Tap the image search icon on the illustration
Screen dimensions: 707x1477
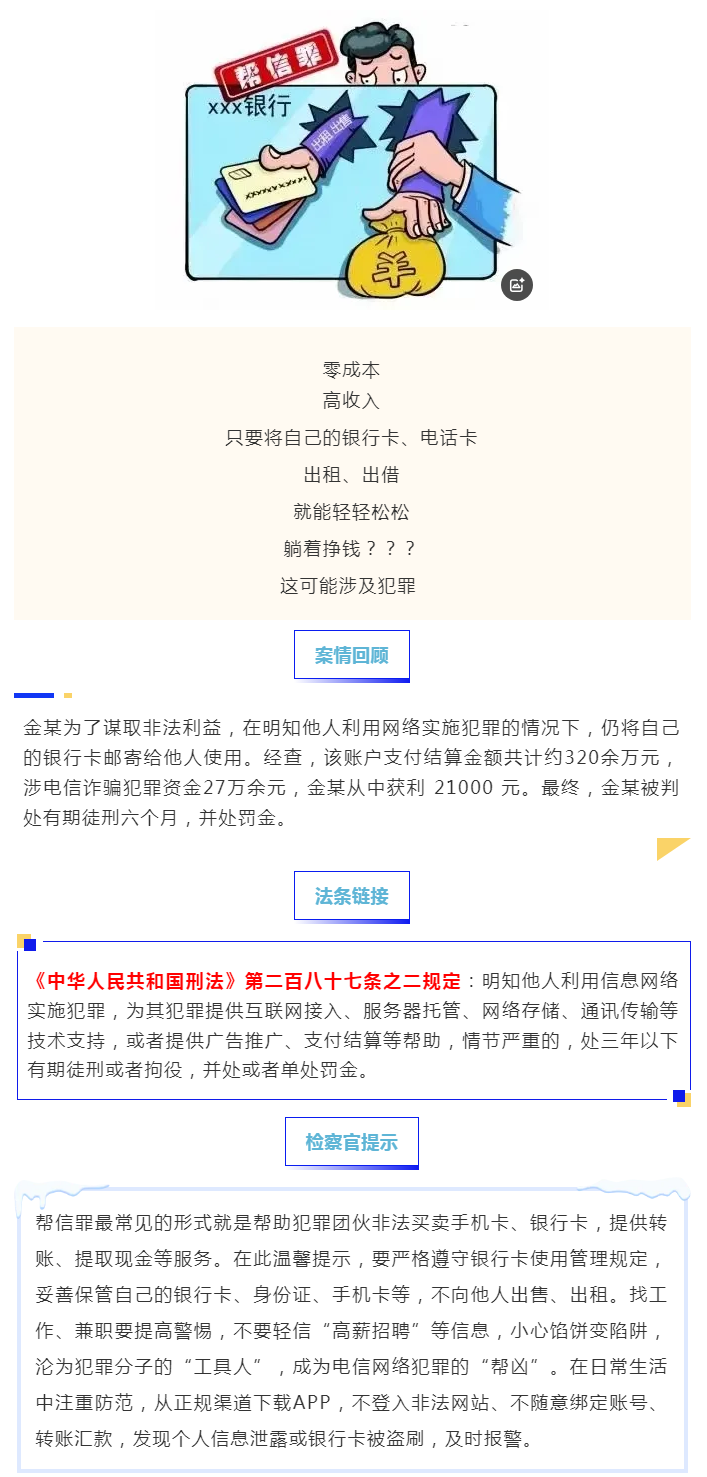tap(516, 285)
